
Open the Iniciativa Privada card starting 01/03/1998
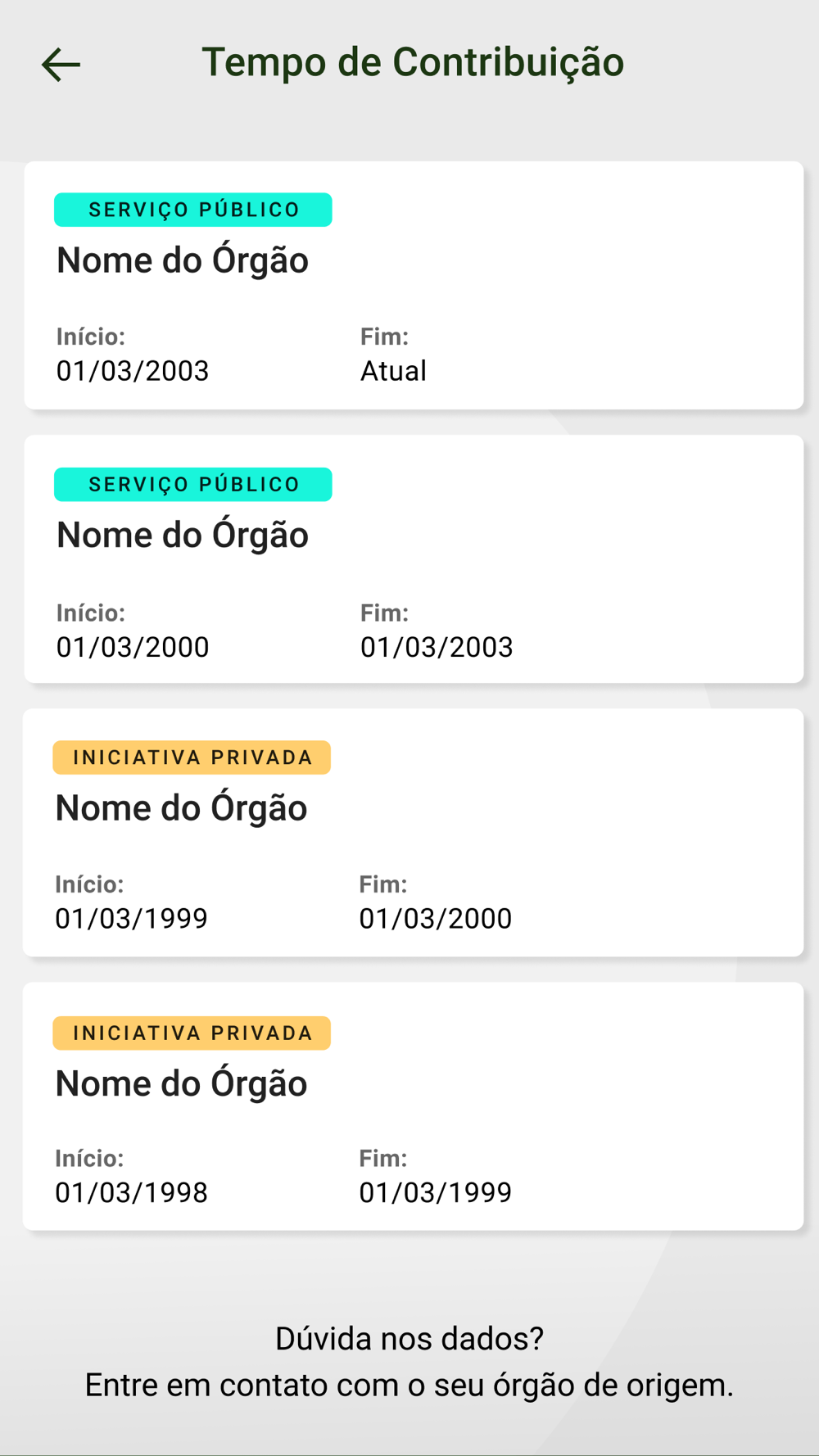(413, 1106)
